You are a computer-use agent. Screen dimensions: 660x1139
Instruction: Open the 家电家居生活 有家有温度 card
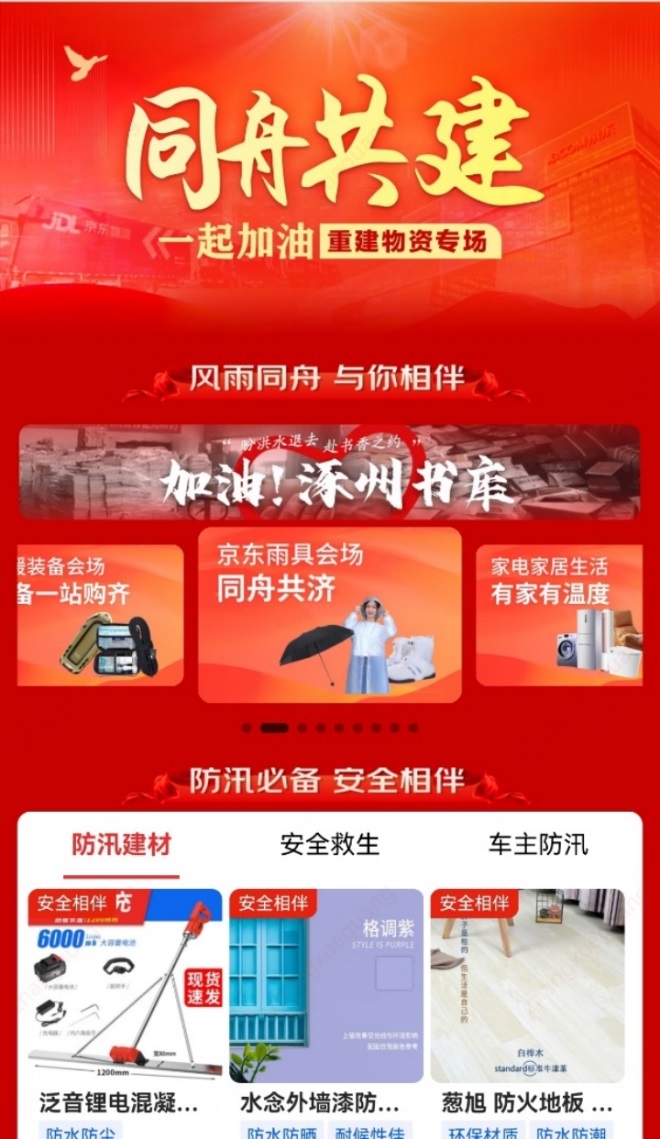(558, 614)
